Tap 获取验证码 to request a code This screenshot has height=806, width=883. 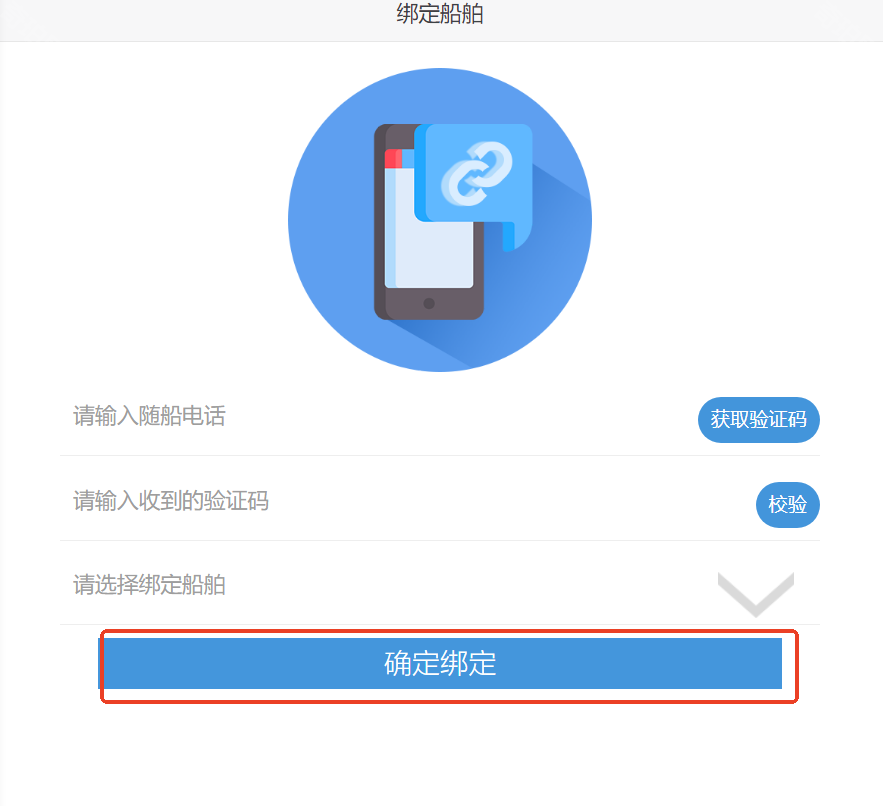tap(758, 419)
